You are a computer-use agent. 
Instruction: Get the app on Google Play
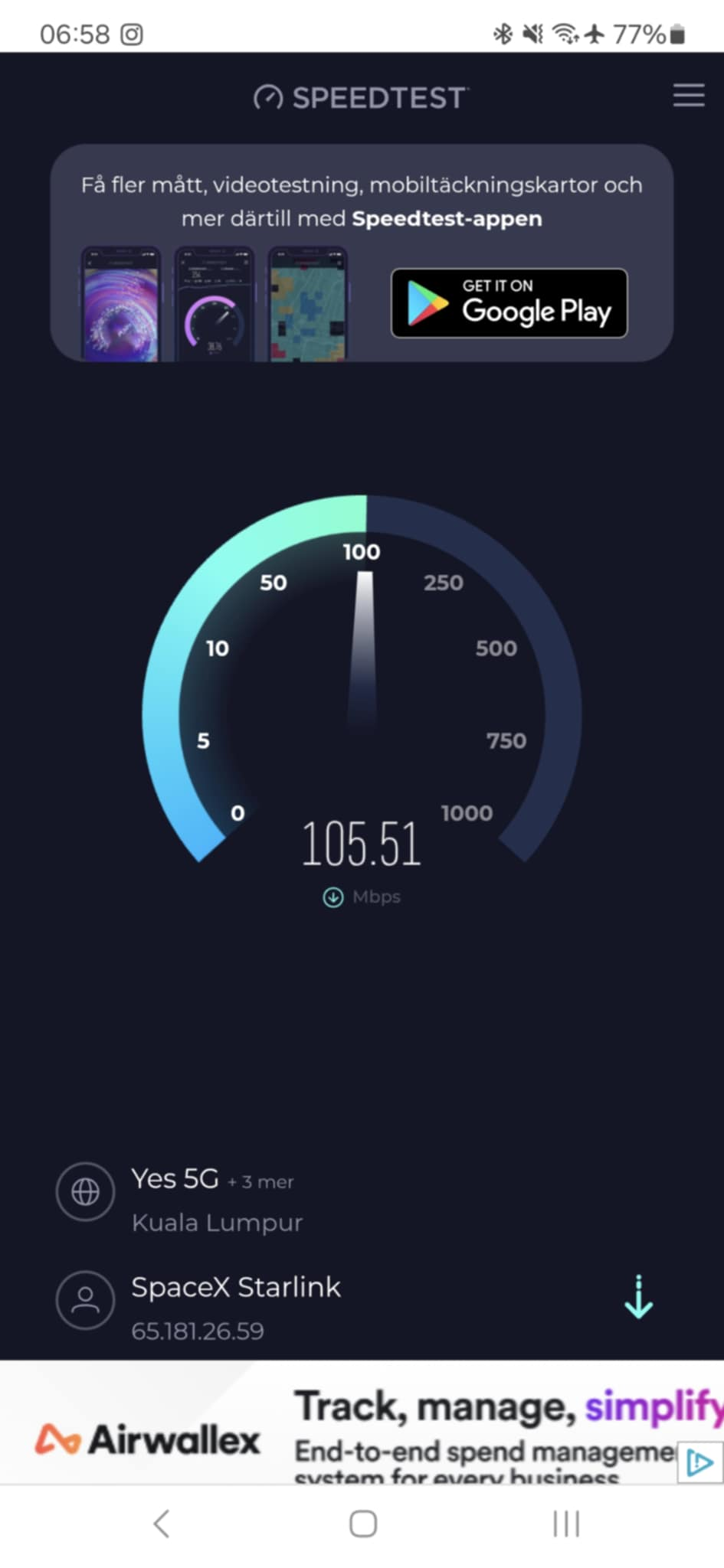click(509, 303)
